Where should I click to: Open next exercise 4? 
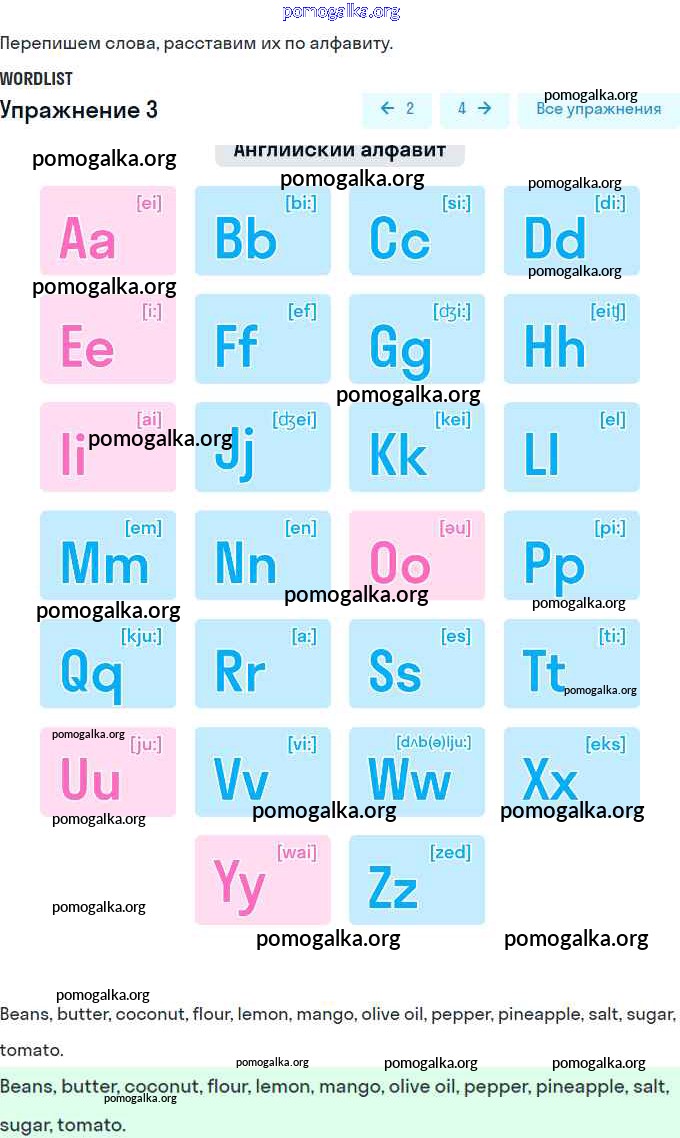pyautogui.click(x=475, y=109)
